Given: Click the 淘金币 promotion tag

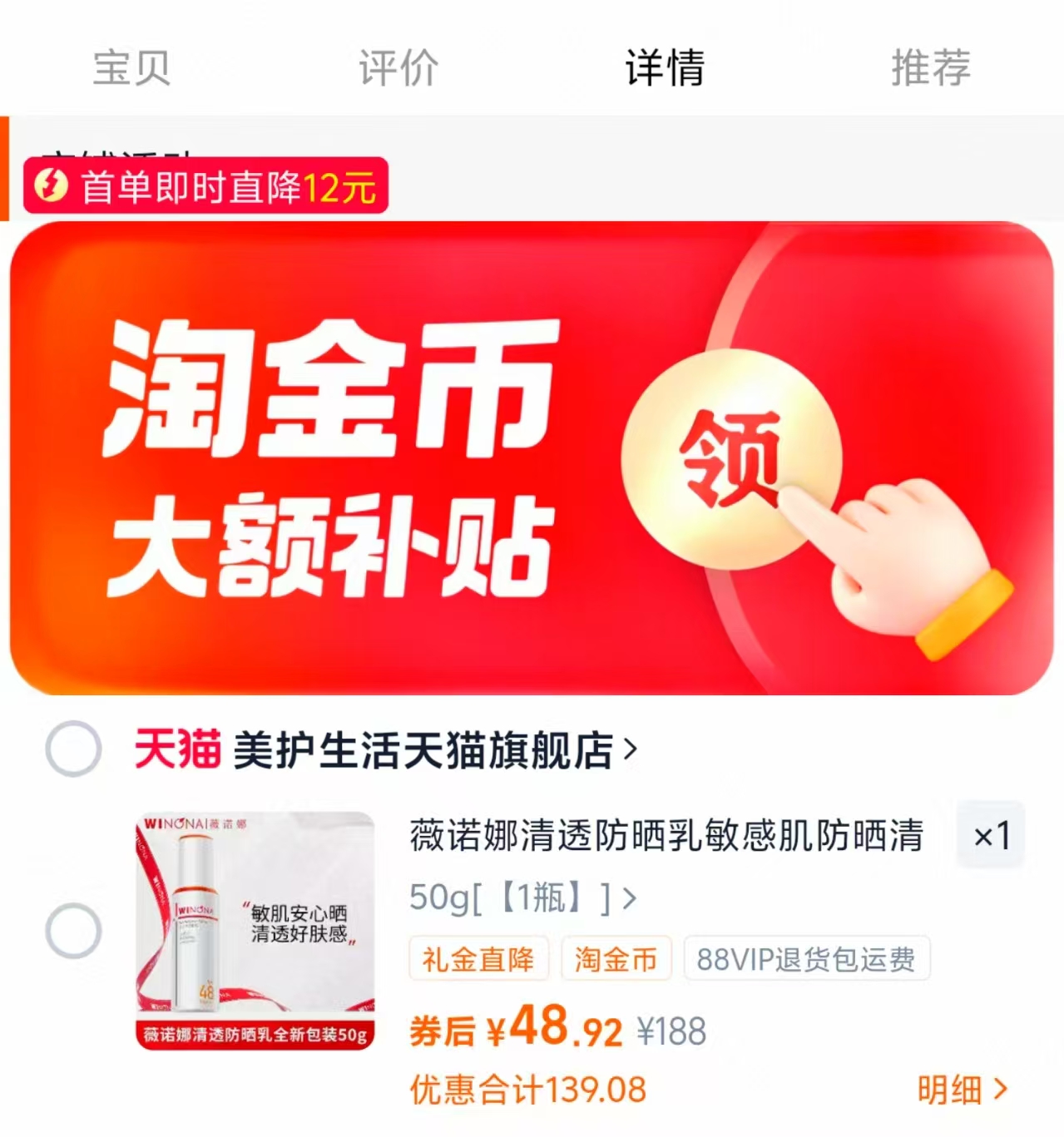Looking at the screenshot, I should 616,958.
